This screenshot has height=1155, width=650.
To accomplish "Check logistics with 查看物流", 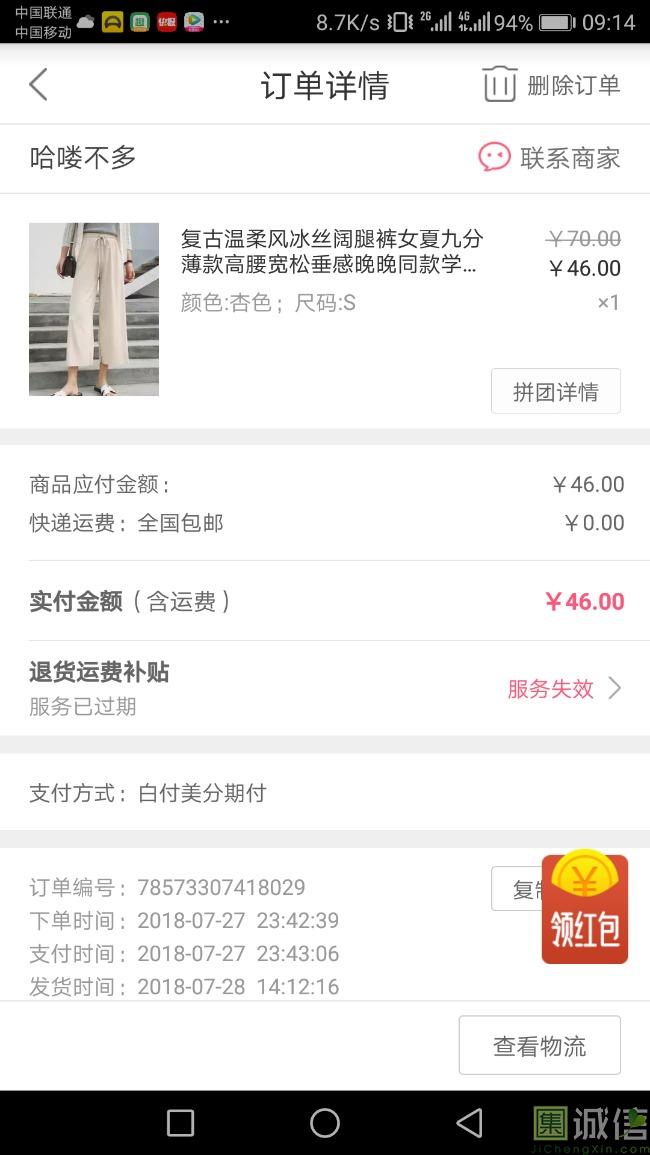I will pos(539,1046).
